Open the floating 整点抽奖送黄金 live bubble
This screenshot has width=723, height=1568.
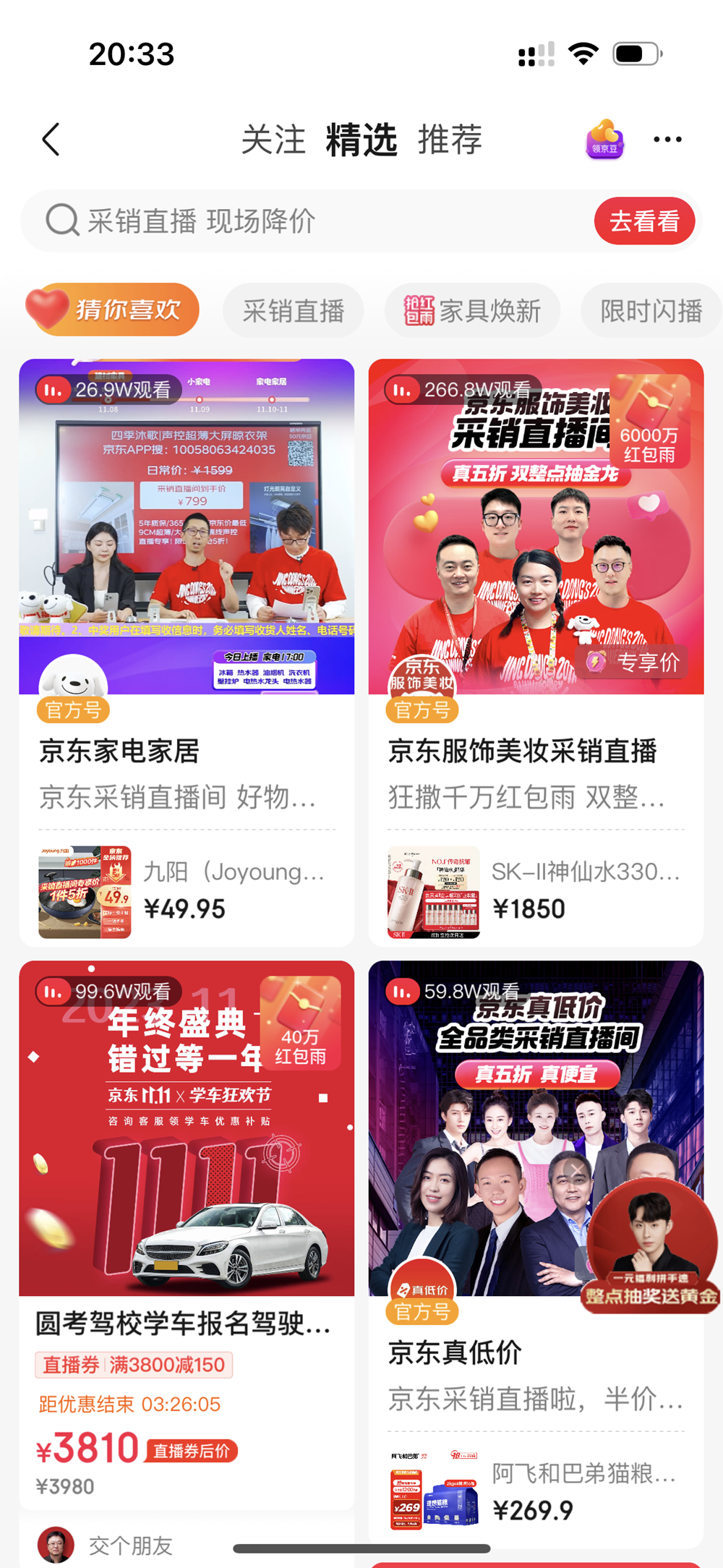(x=651, y=1245)
